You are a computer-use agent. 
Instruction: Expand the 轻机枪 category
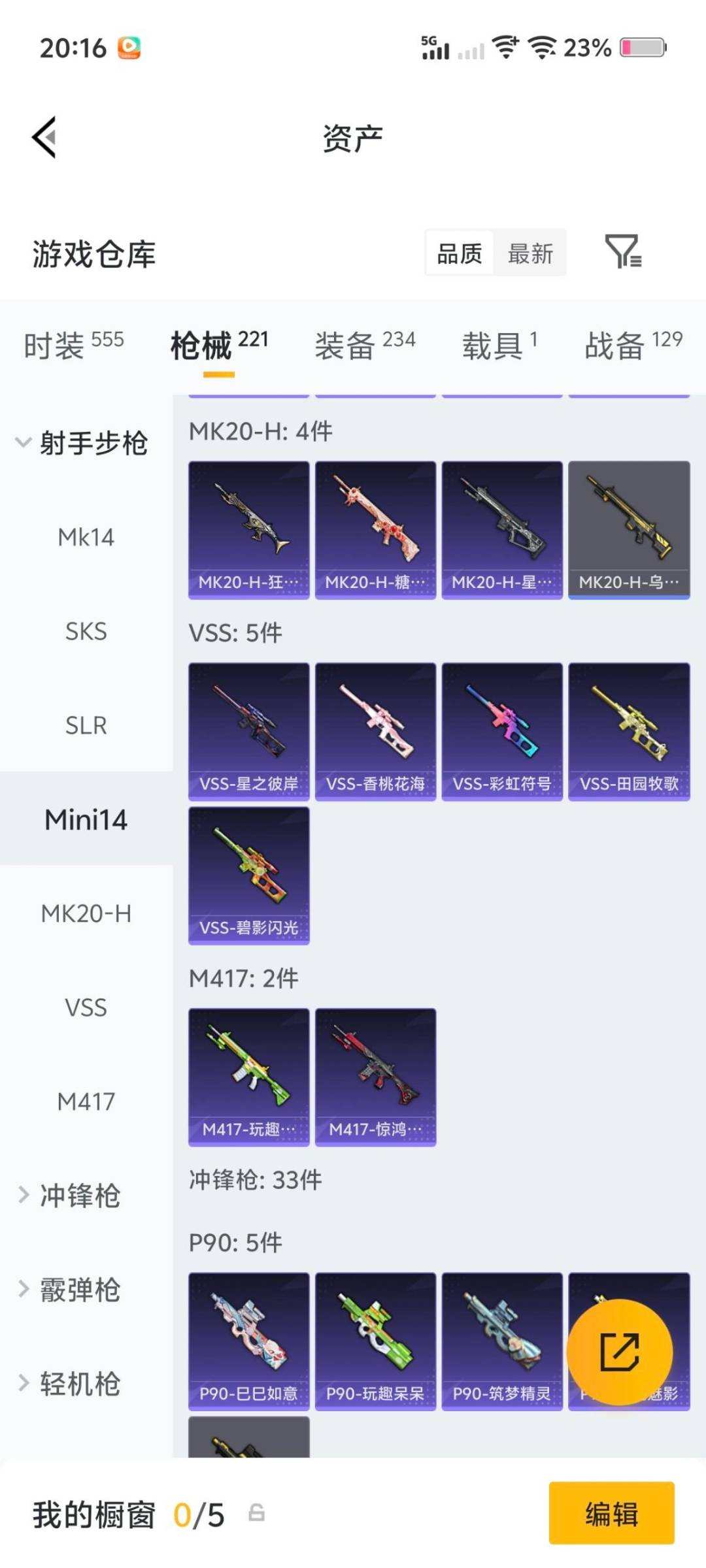71,1384
